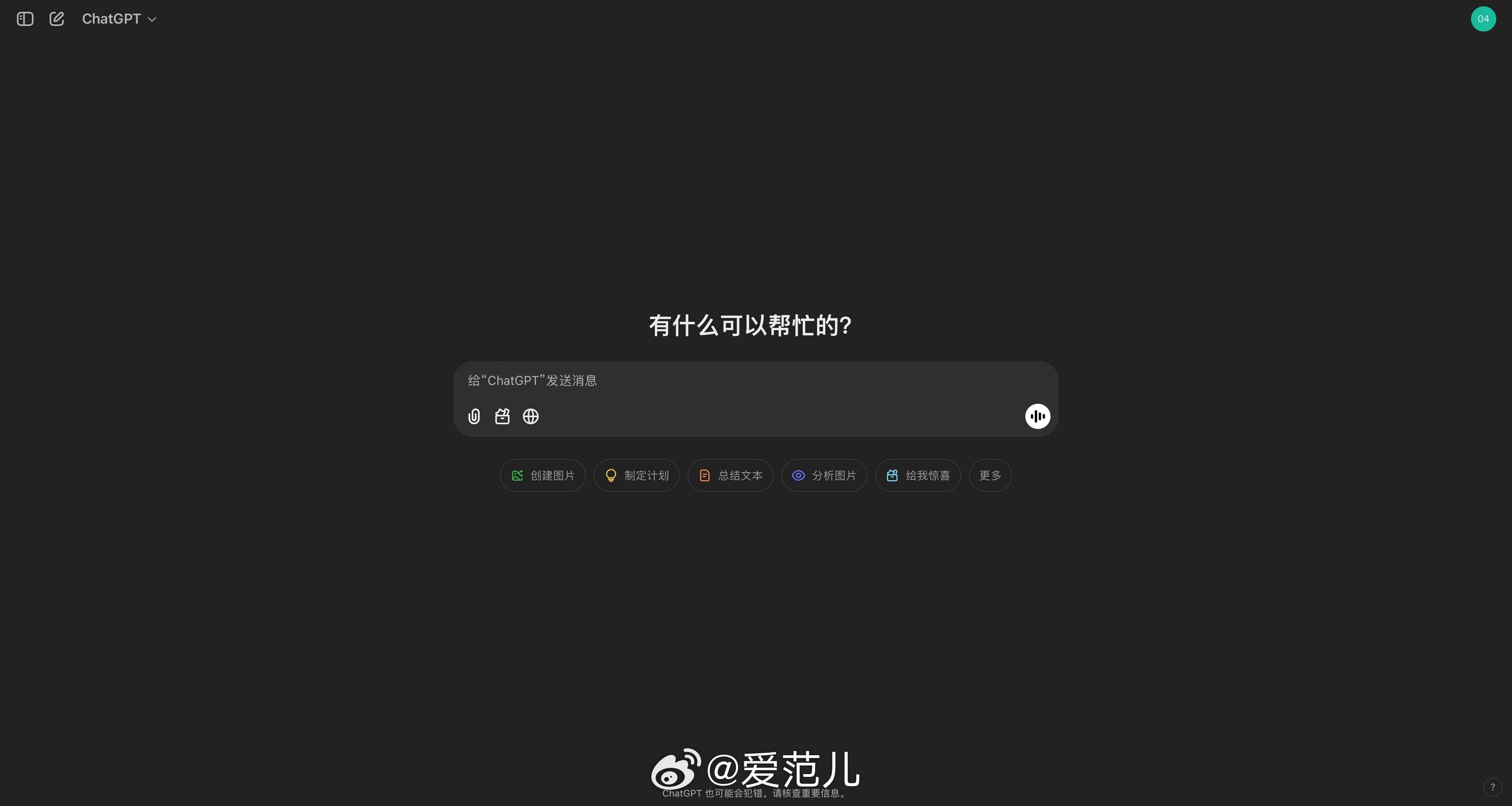This screenshot has width=1512, height=806.
Task: Enable web search with the globe icon
Action: tap(531, 416)
